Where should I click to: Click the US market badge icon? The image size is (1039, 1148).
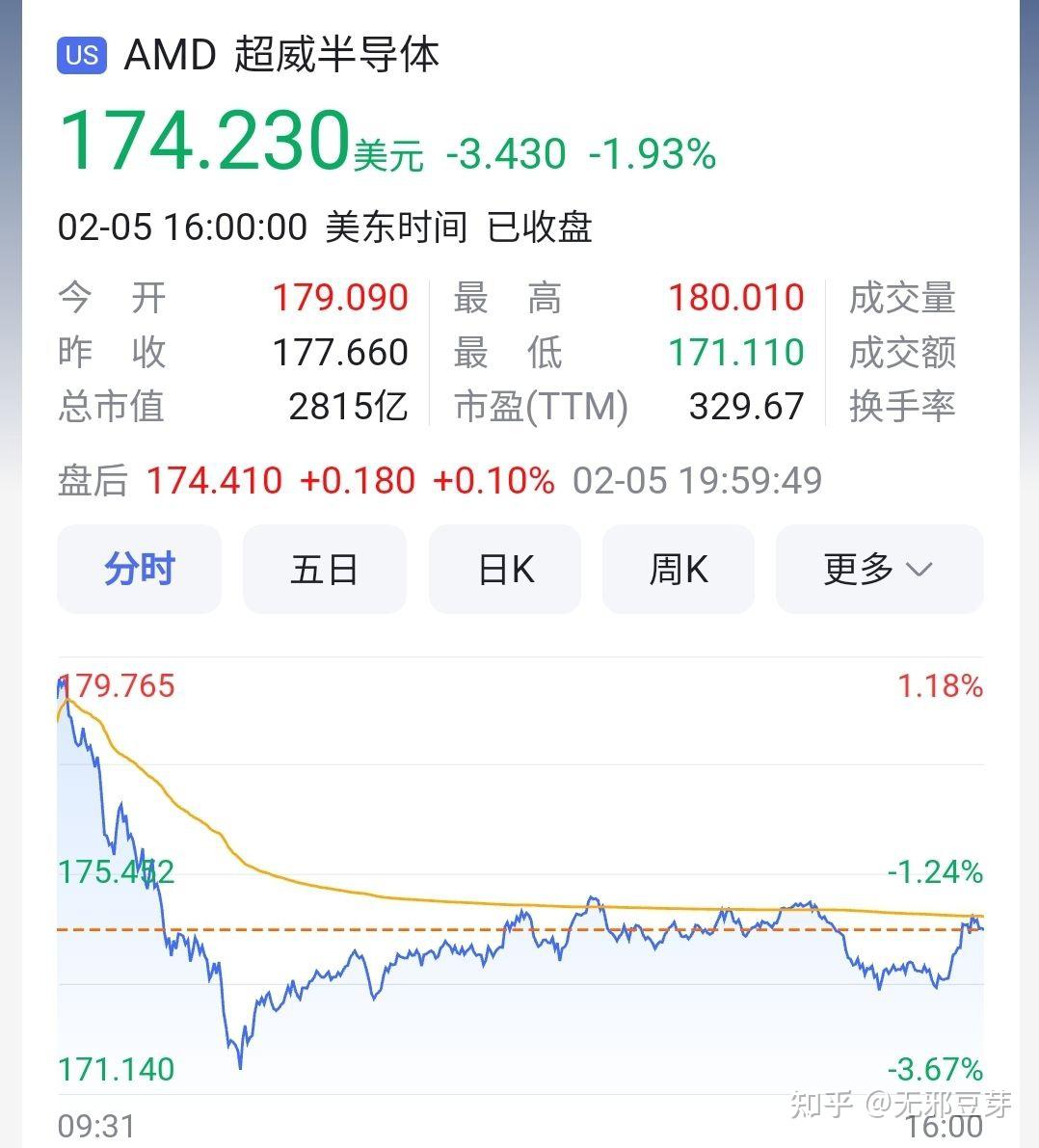click(81, 56)
